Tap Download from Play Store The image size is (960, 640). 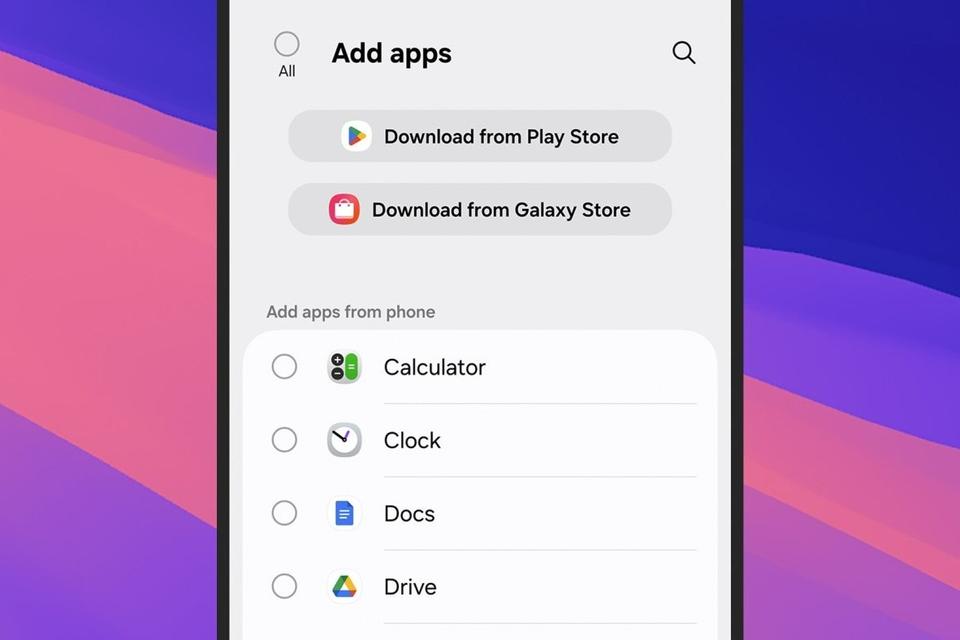[480, 136]
